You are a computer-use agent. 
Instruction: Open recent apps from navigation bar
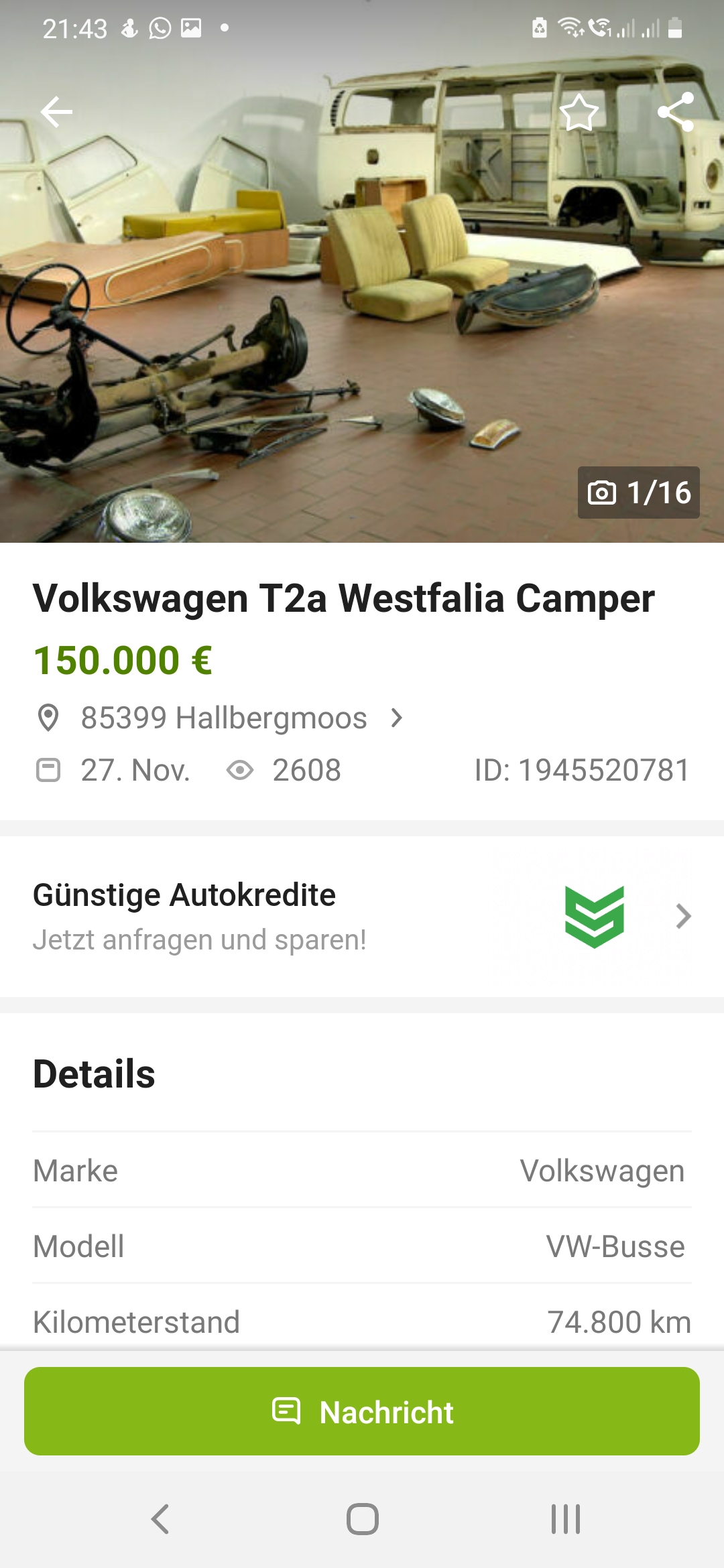click(565, 1519)
